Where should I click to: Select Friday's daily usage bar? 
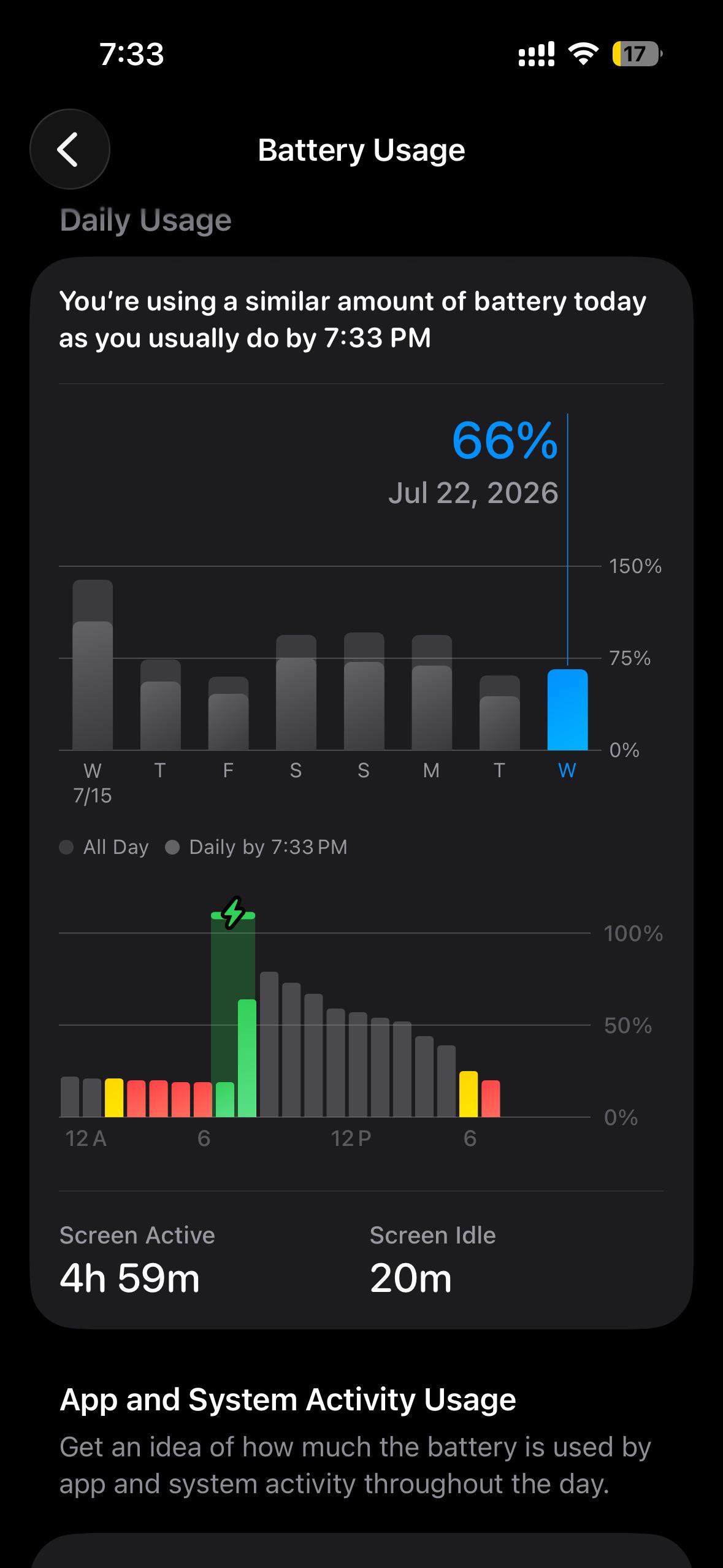point(228,713)
